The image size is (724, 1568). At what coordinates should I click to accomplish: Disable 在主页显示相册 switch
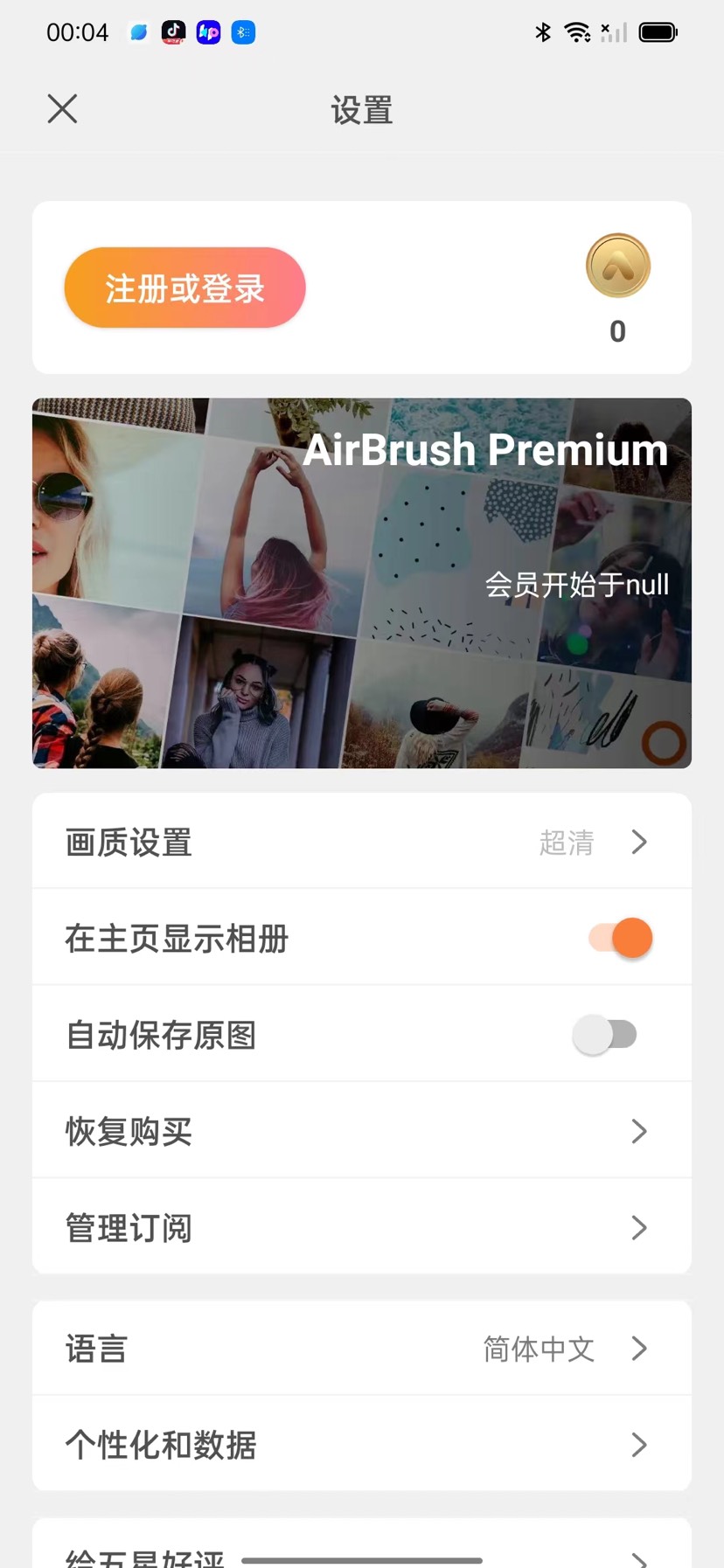621,938
